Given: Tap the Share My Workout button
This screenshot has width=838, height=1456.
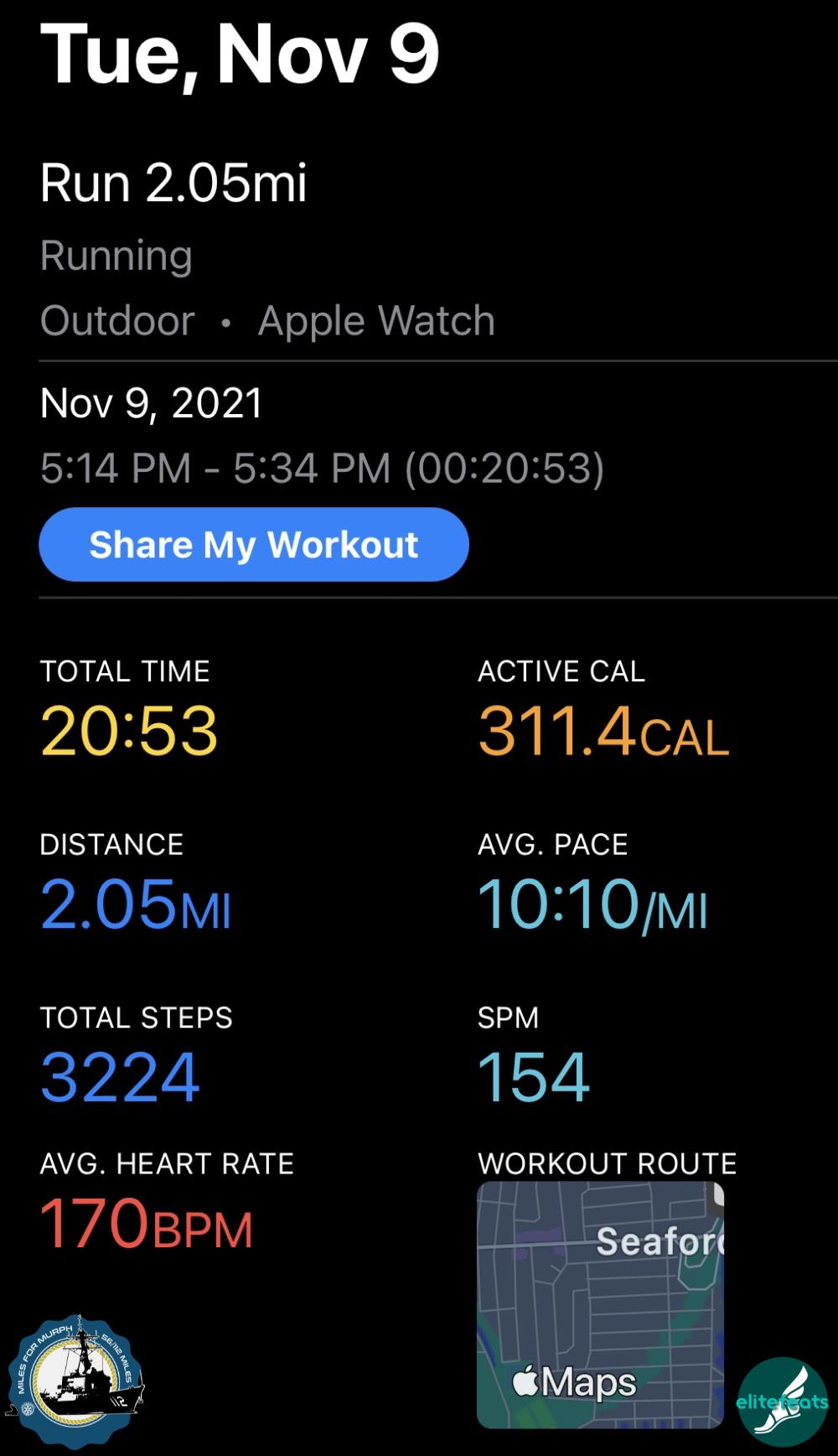Looking at the screenshot, I should click(253, 545).
